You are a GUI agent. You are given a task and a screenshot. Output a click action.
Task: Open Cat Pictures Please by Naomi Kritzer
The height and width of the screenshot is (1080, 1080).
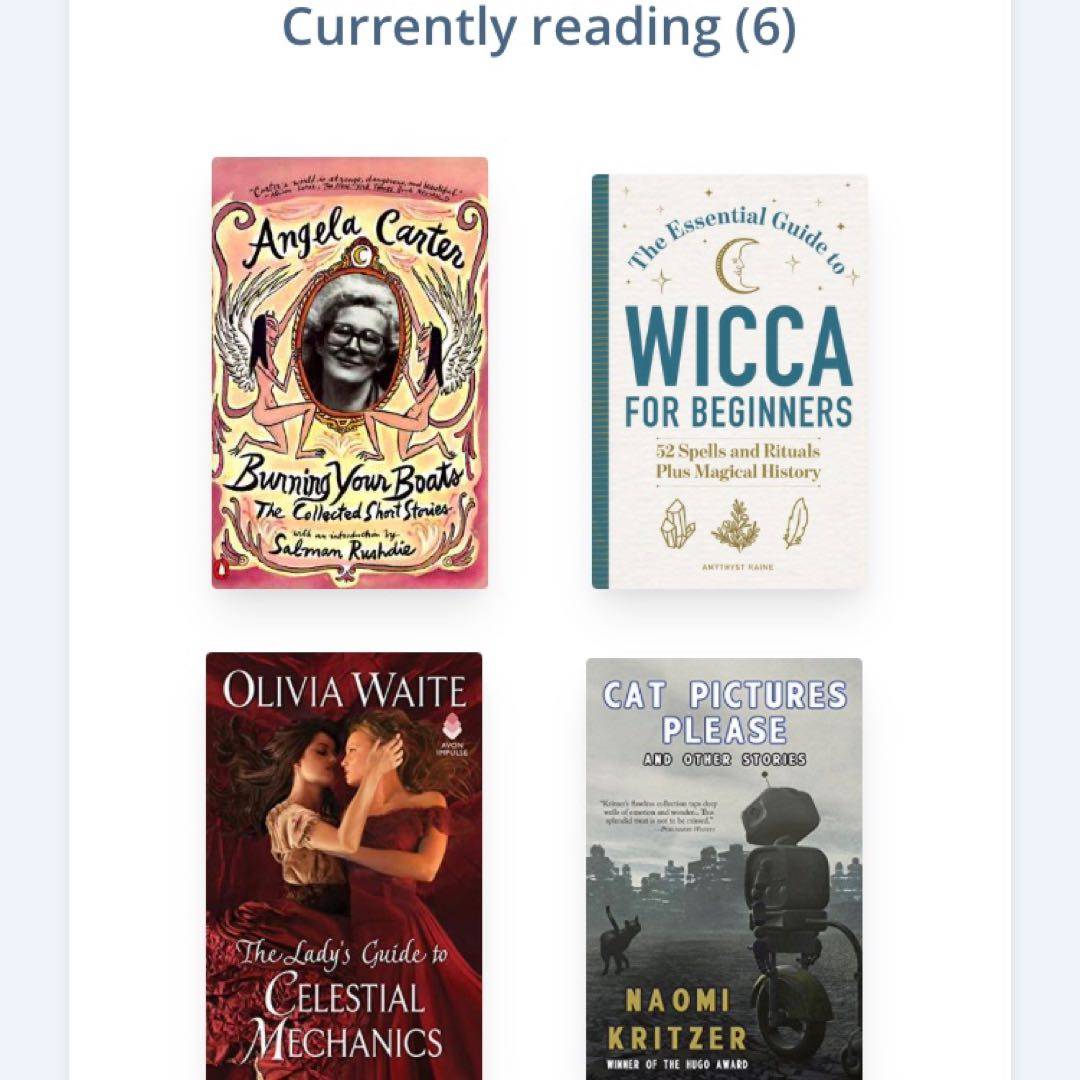[723, 868]
